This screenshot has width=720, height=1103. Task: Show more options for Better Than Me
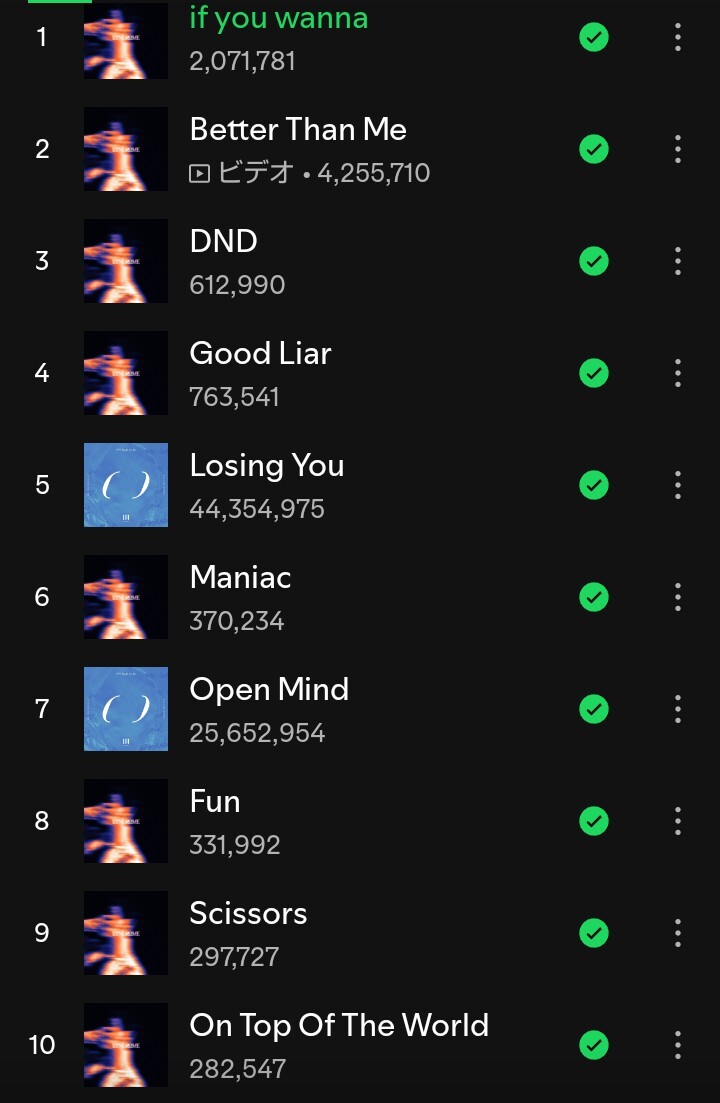click(x=678, y=150)
